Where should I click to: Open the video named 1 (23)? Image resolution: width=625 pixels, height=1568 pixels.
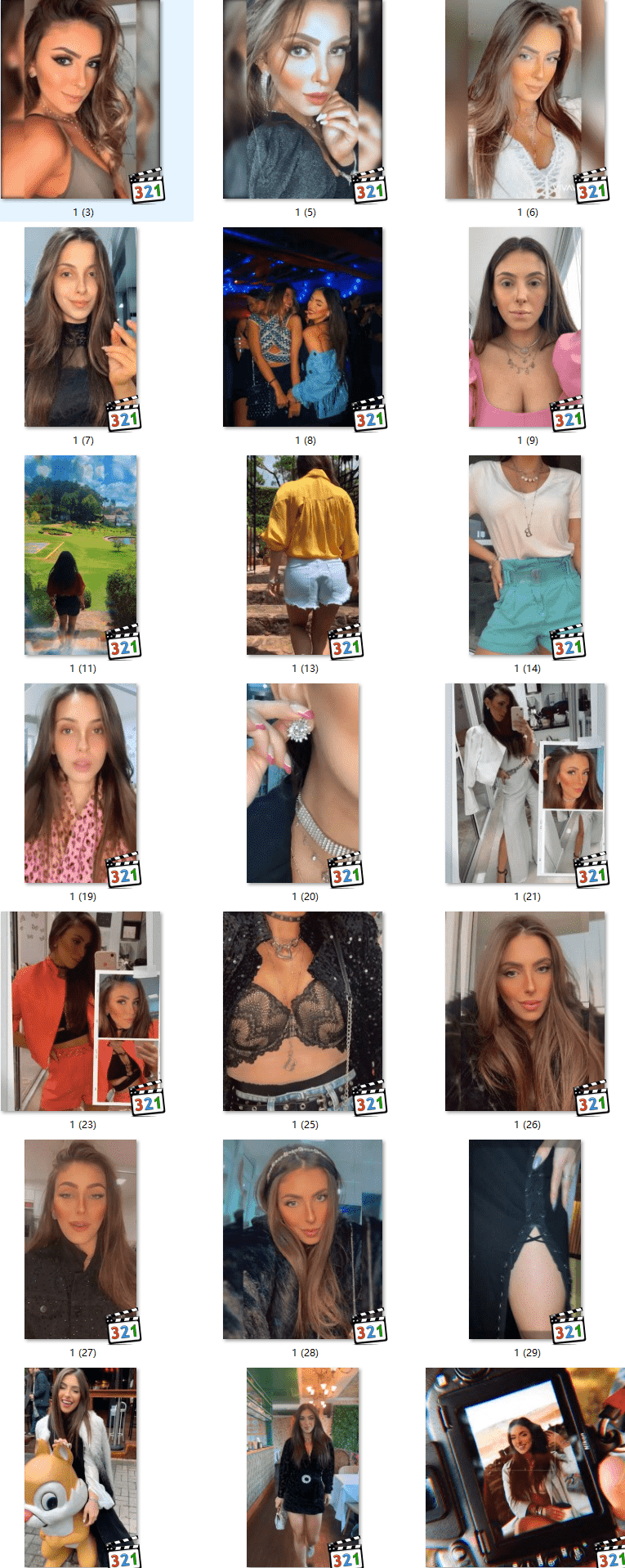pos(82,1011)
